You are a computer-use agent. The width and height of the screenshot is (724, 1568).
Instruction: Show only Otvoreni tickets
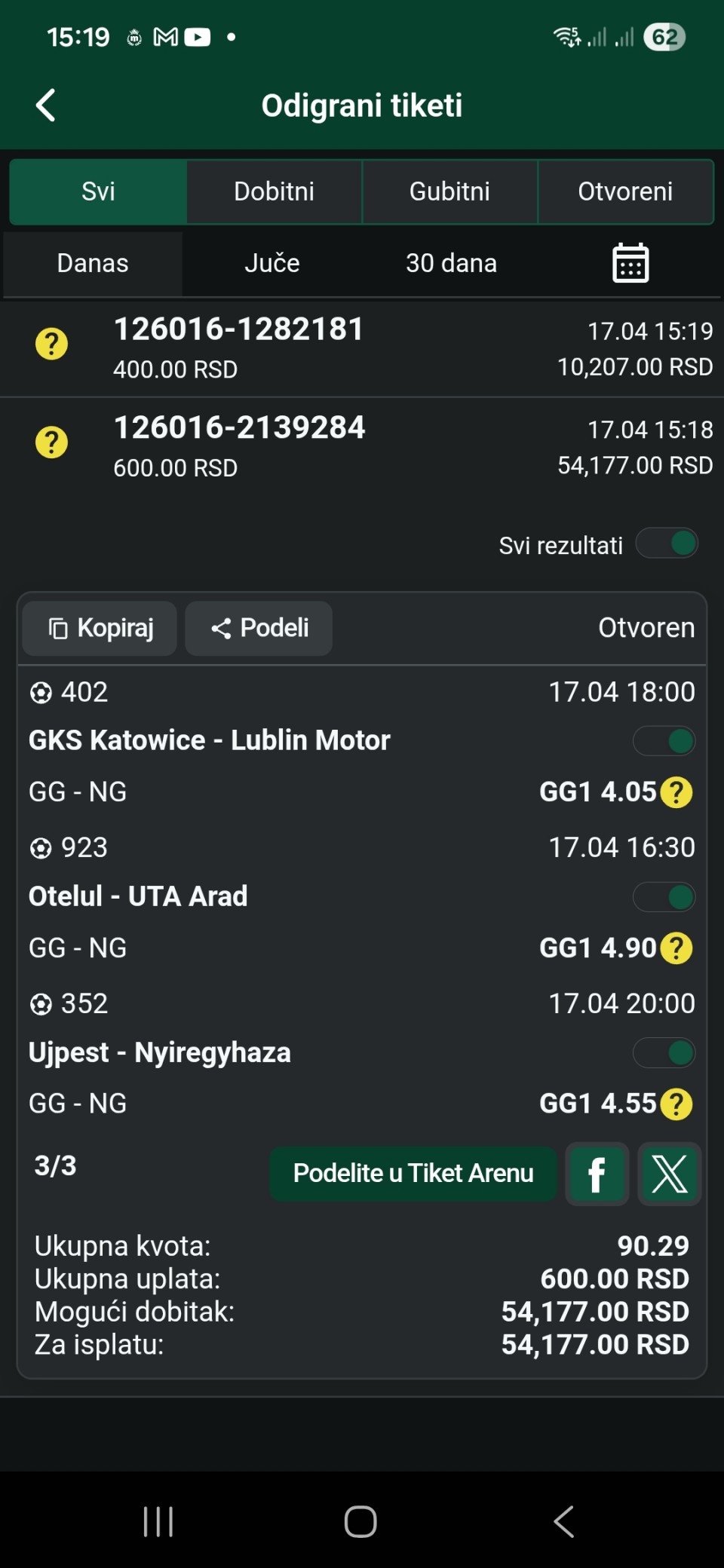(x=625, y=191)
